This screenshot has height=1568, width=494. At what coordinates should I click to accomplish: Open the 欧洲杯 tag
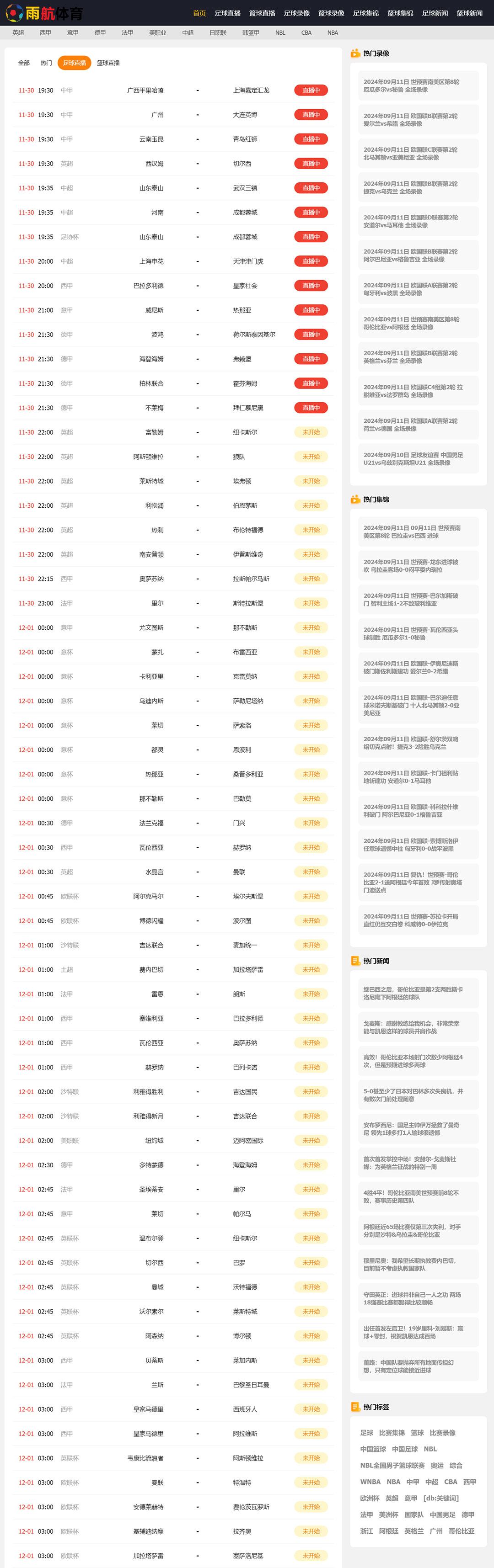(x=370, y=1498)
